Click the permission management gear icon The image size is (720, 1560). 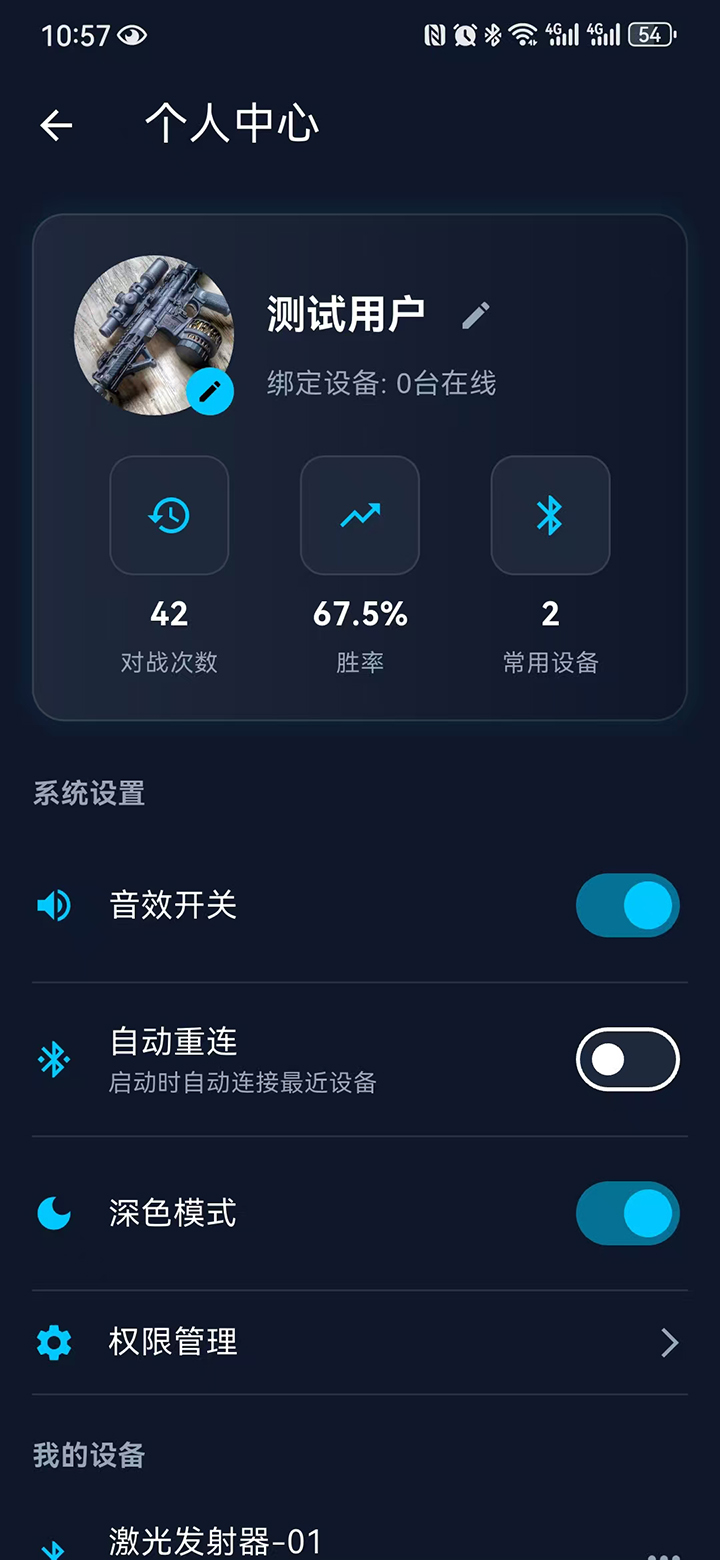tap(54, 1343)
